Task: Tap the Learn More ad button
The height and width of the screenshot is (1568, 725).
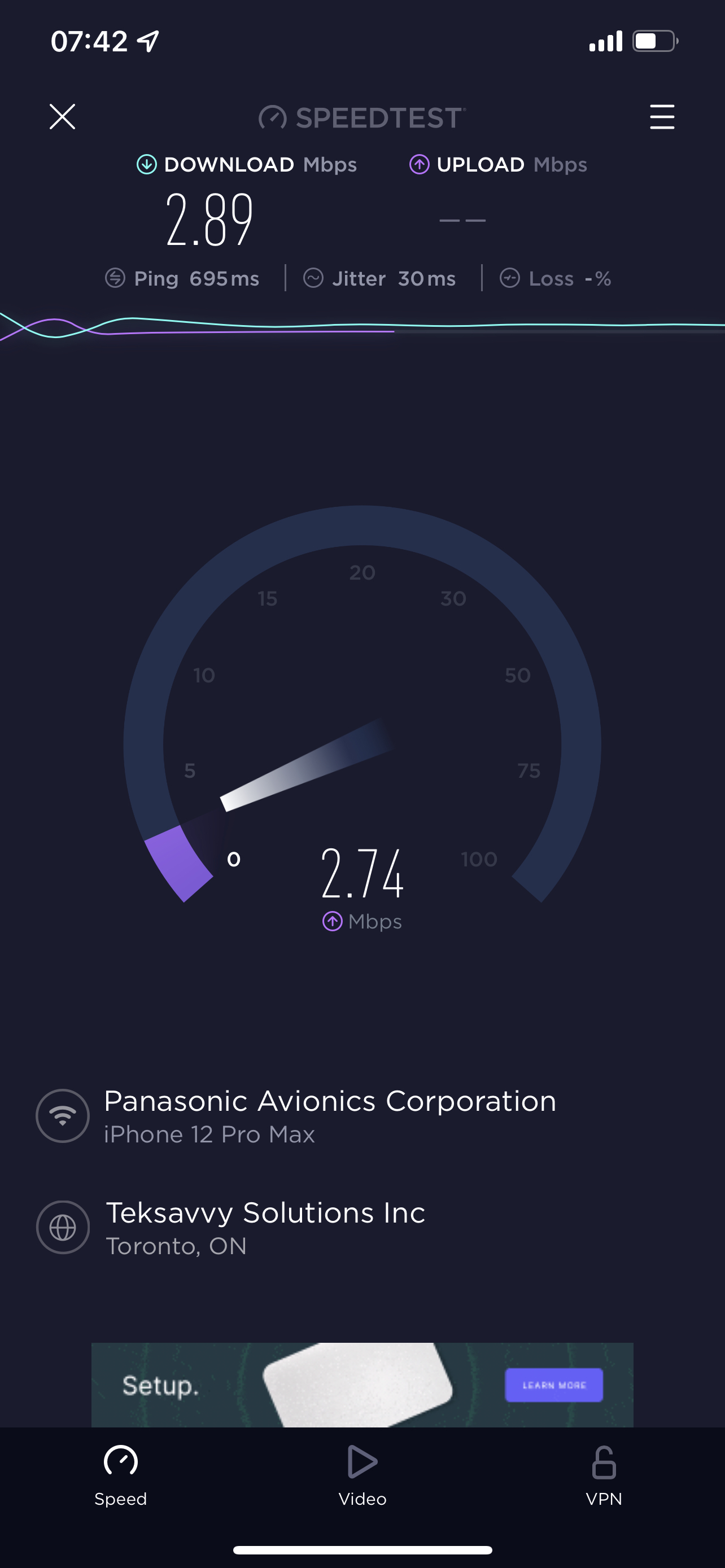Action: coord(553,1385)
